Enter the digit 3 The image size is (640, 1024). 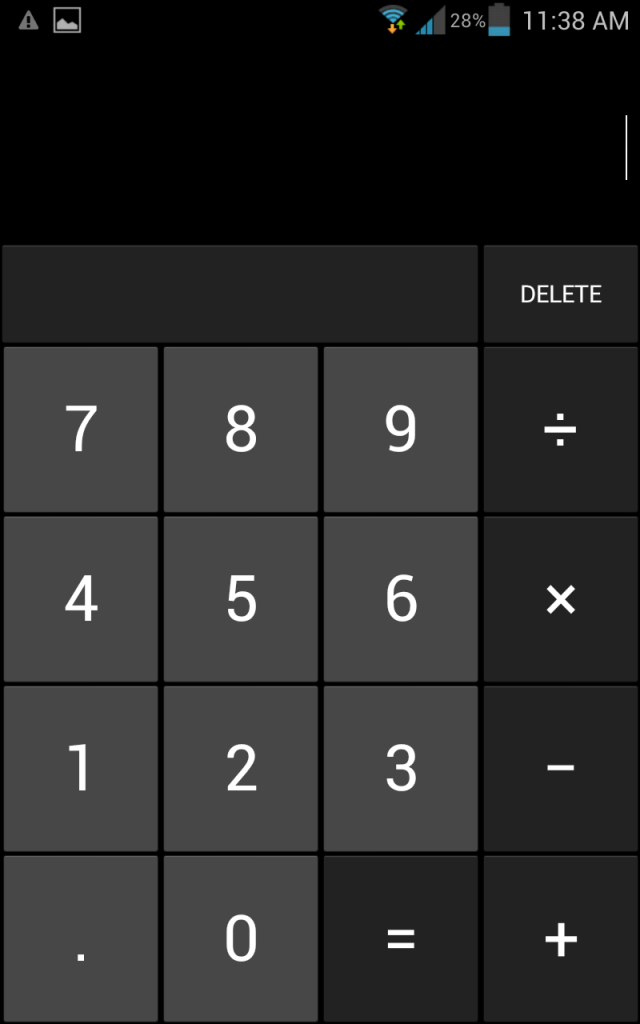coord(400,769)
